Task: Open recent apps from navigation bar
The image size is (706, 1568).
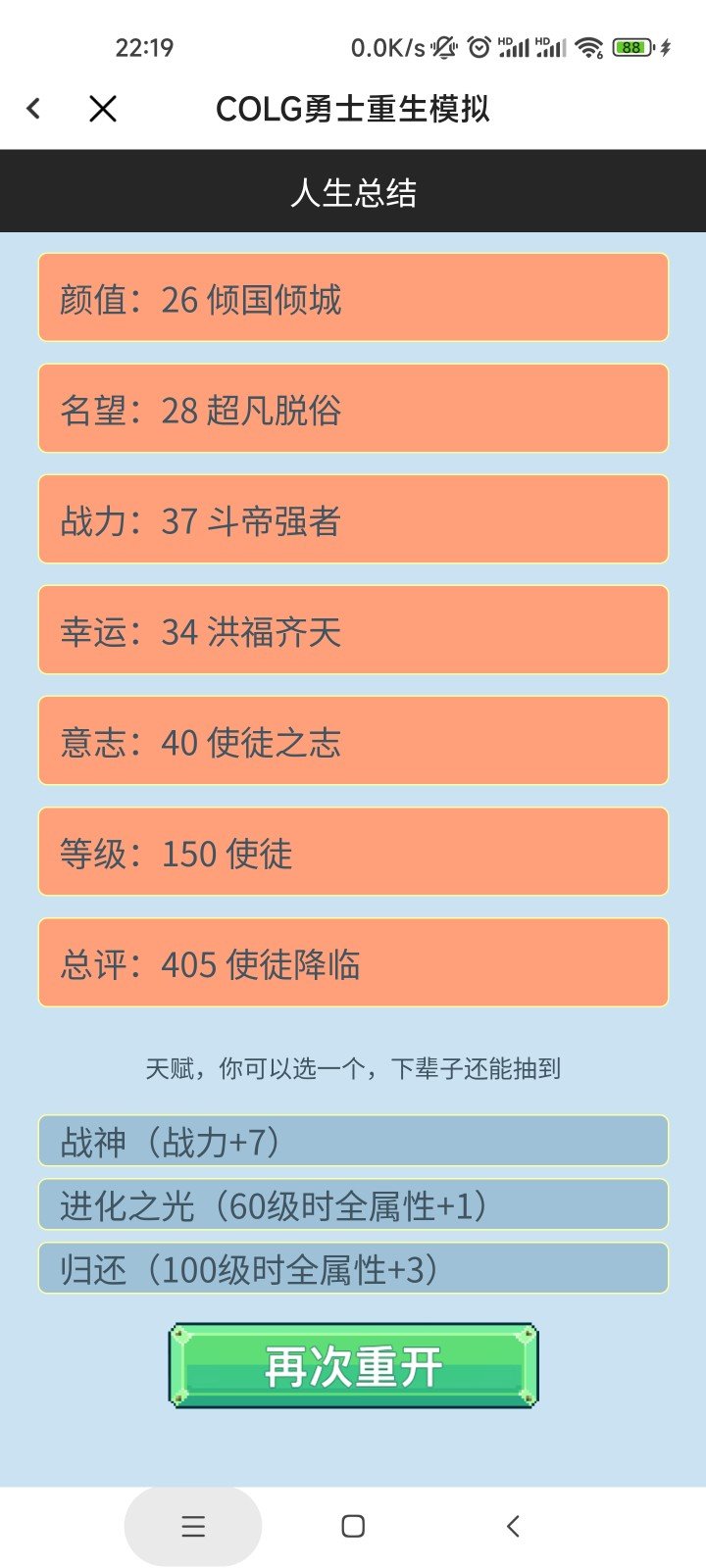Action: [x=193, y=1526]
